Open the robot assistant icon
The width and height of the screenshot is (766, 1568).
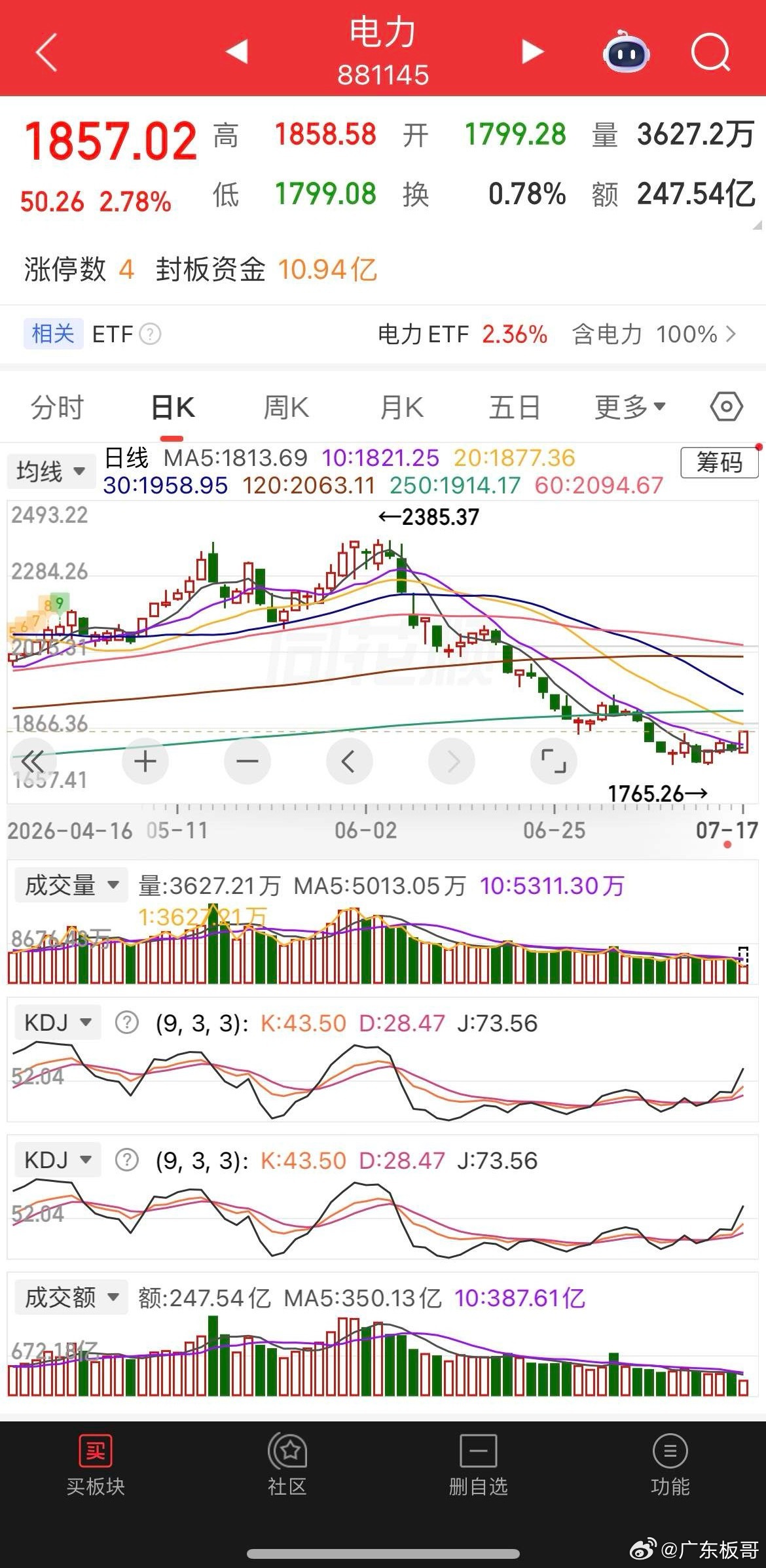(x=626, y=51)
